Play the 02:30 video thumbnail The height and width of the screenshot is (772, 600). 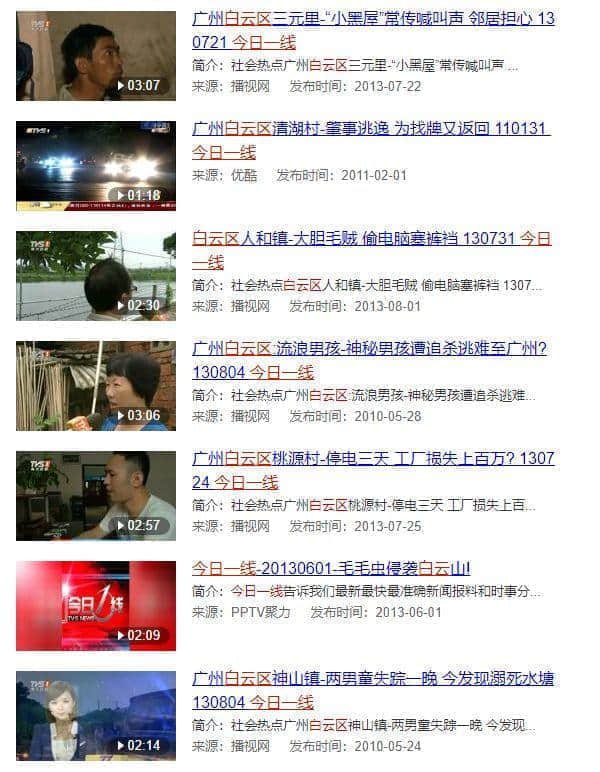click(96, 276)
